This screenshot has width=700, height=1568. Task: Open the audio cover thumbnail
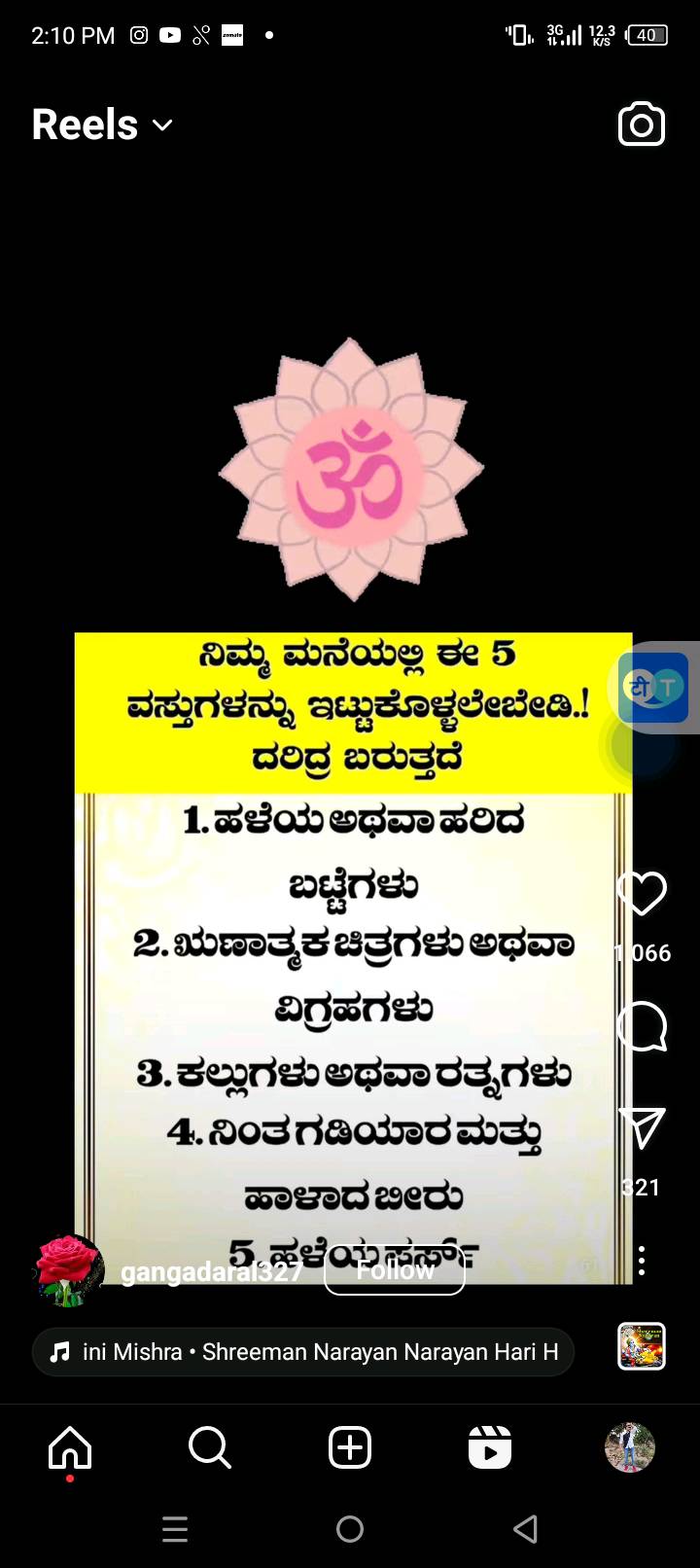click(642, 1347)
